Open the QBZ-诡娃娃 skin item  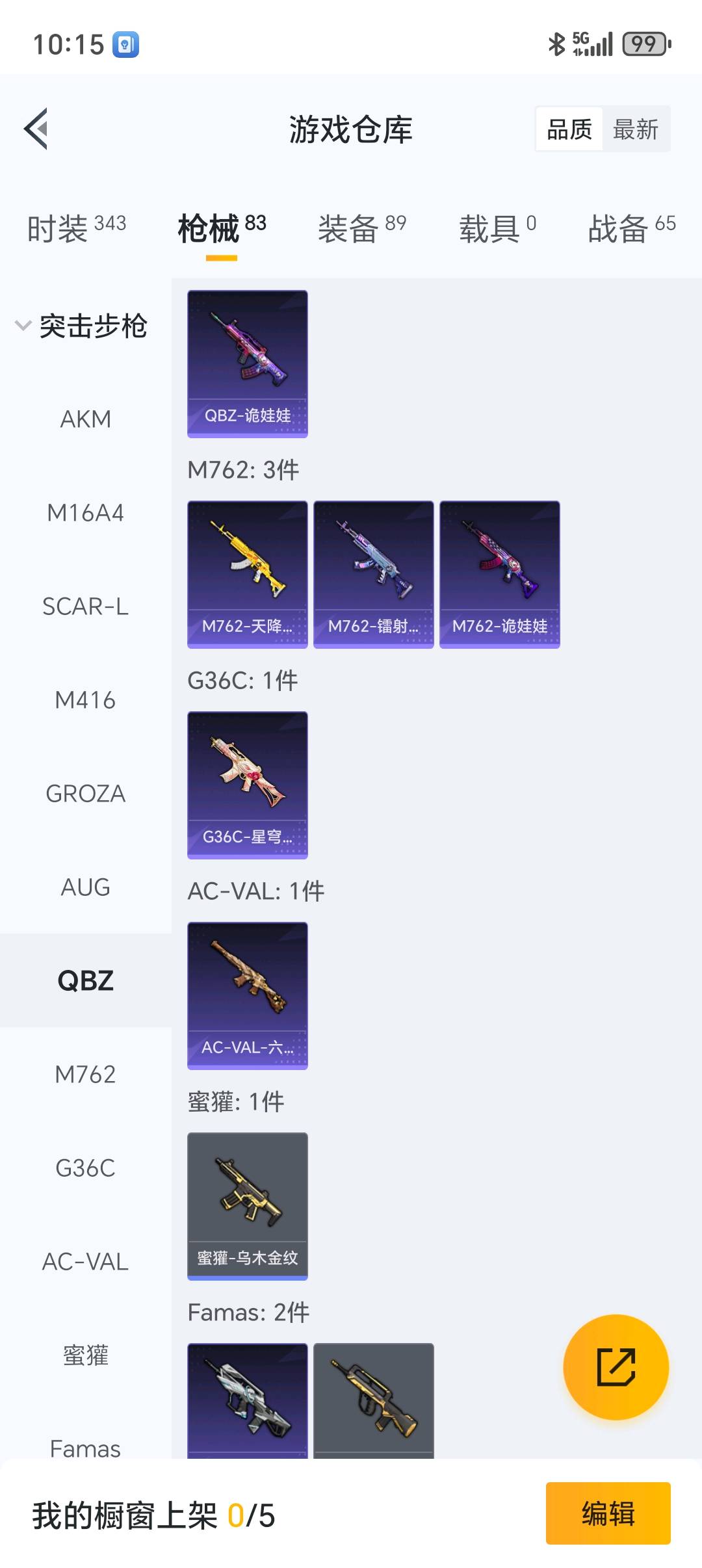click(x=248, y=364)
